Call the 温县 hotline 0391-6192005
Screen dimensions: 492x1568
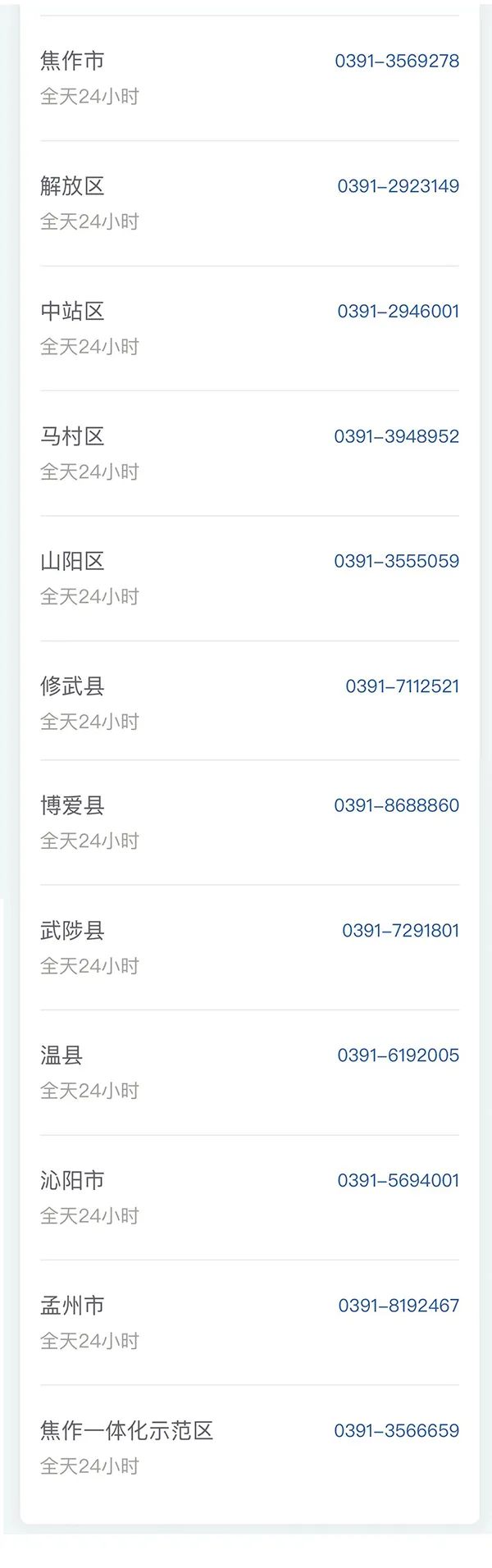pyautogui.click(x=398, y=1055)
